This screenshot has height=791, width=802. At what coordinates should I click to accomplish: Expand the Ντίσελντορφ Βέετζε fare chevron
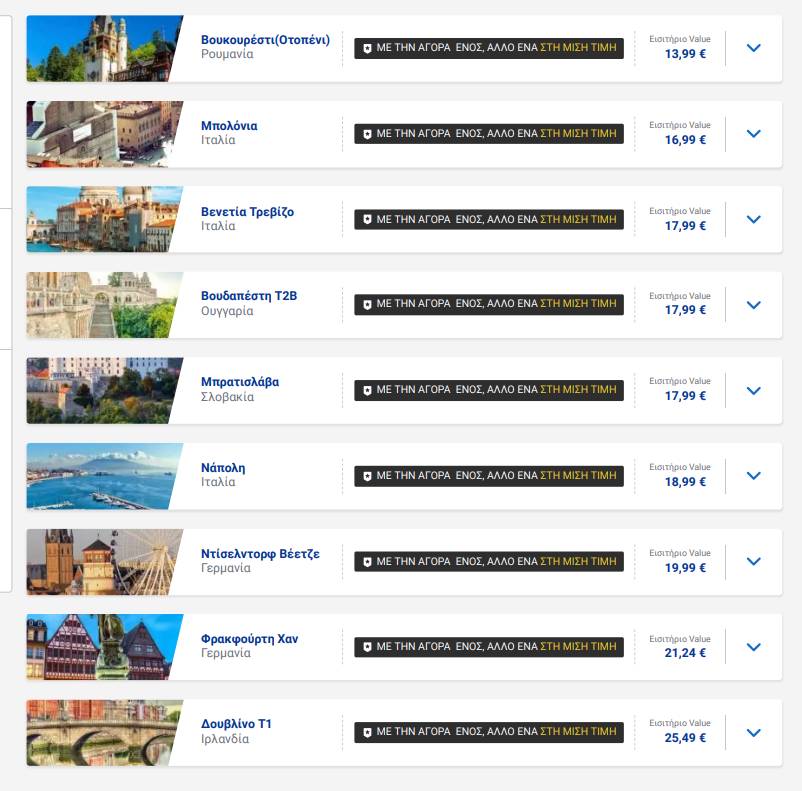754,561
